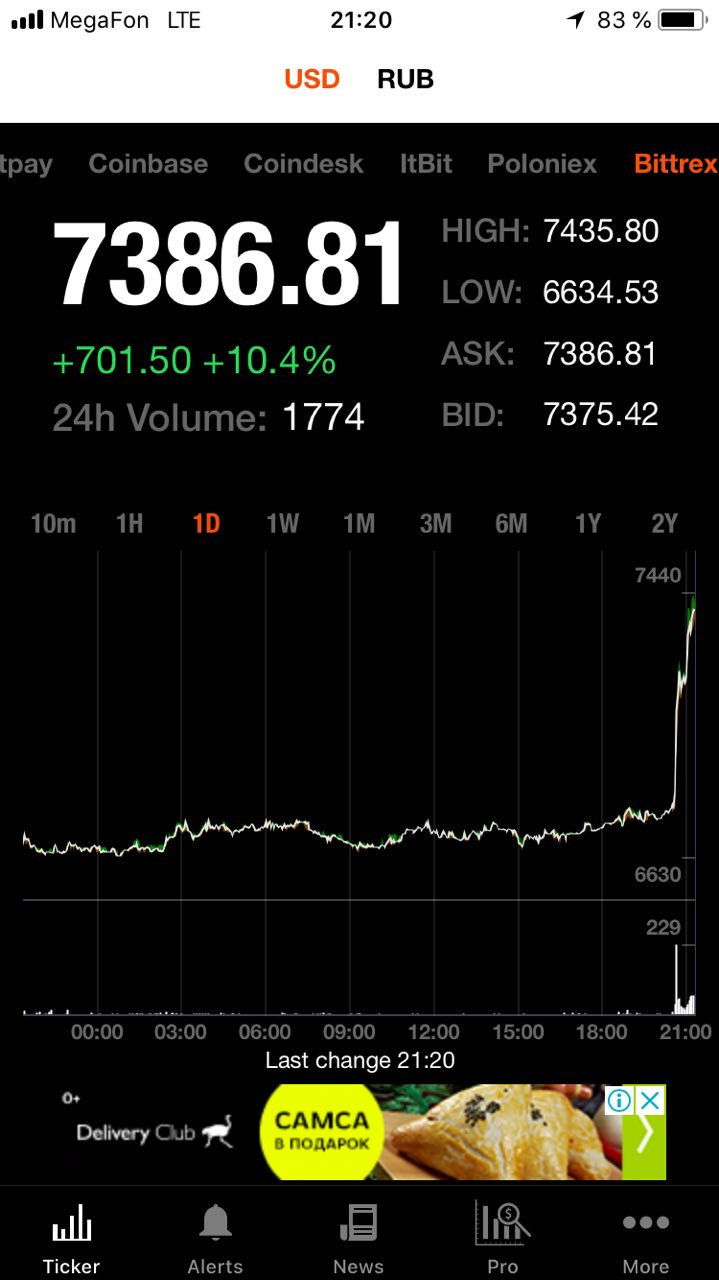Select the 1D chart range
The width and height of the screenshot is (719, 1280).
click(206, 523)
